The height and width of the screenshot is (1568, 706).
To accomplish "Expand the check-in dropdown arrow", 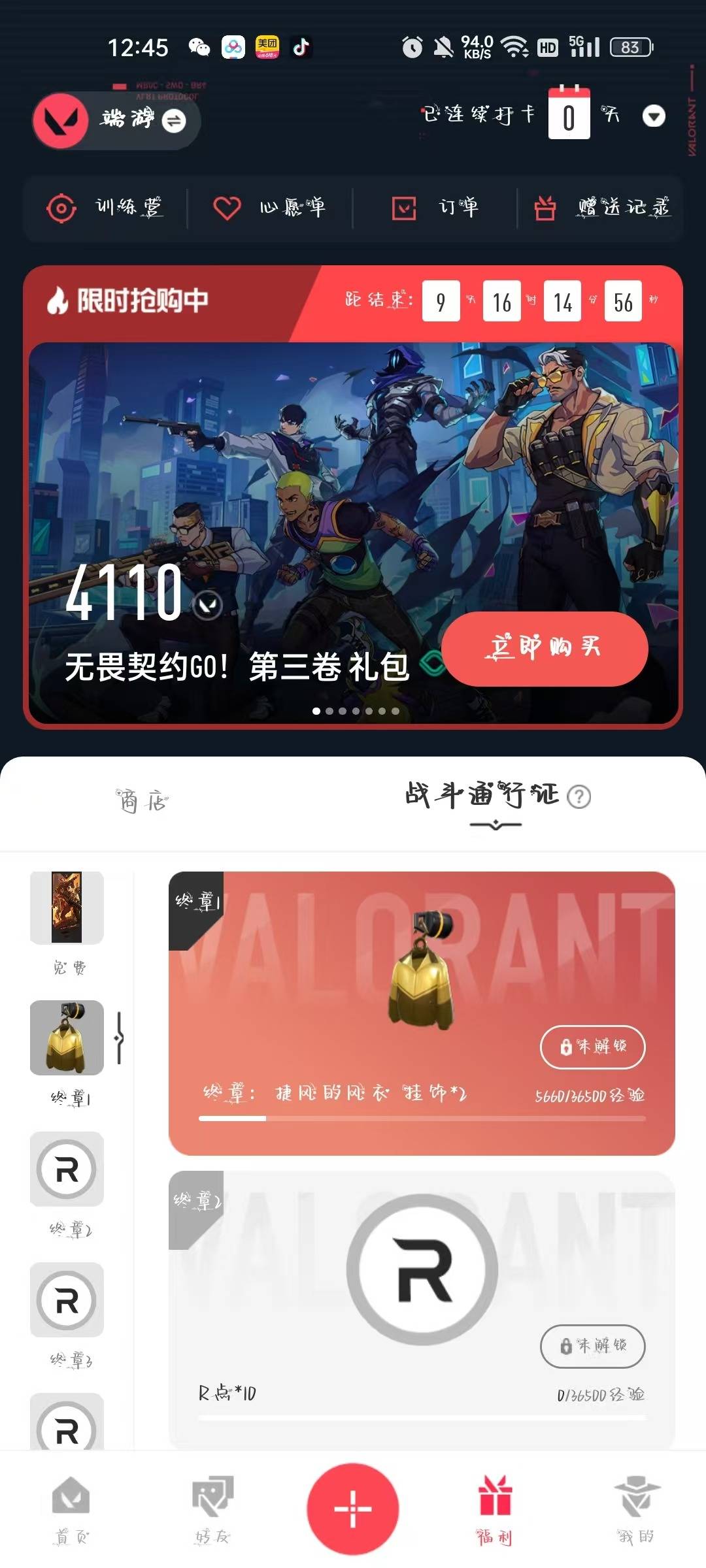I will coord(654,116).
